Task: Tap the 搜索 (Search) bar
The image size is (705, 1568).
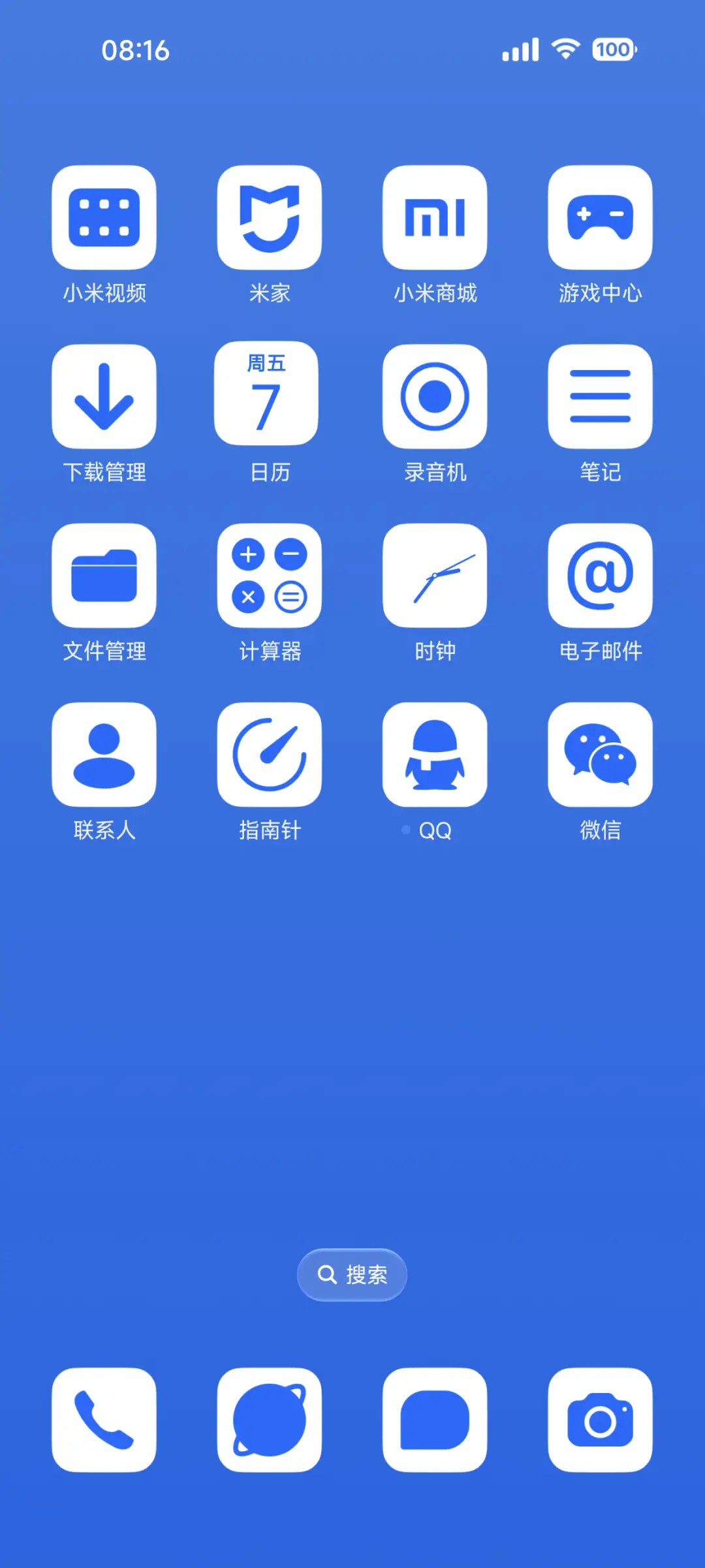Action: click(x=352, y=1274)
